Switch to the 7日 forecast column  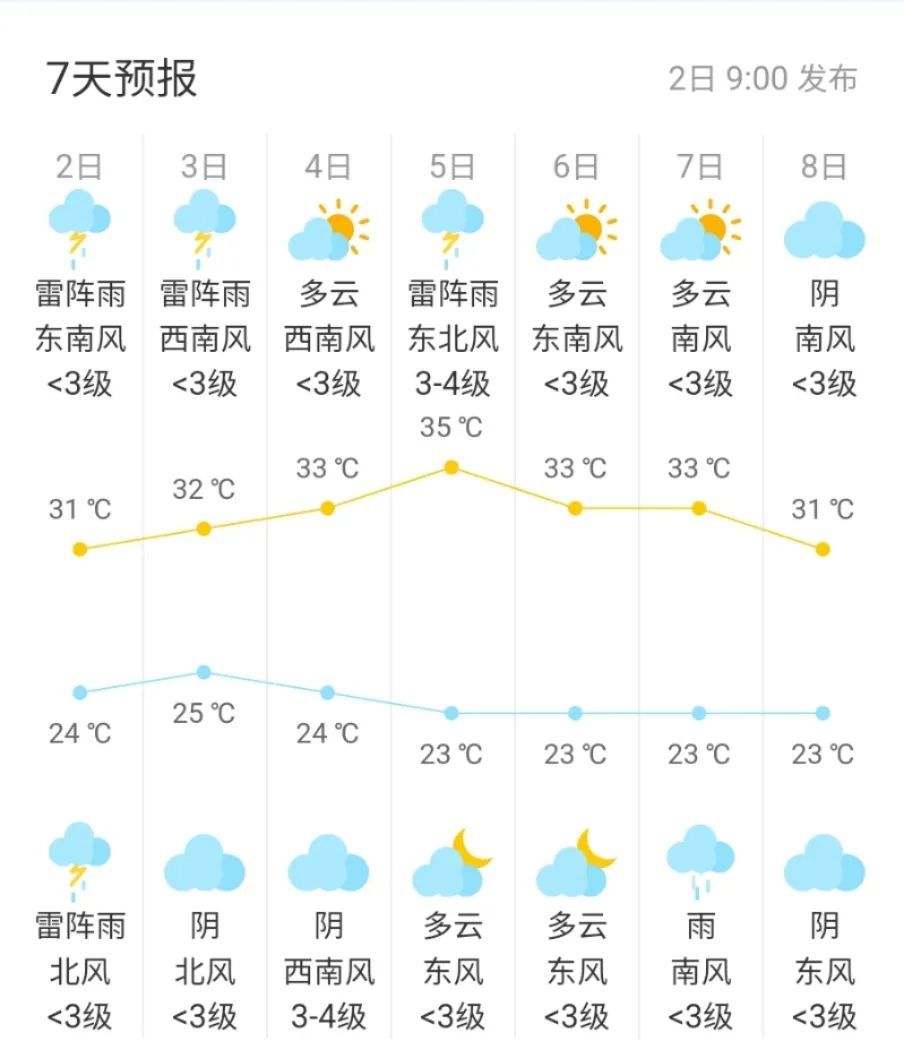[x=700, y=165]
